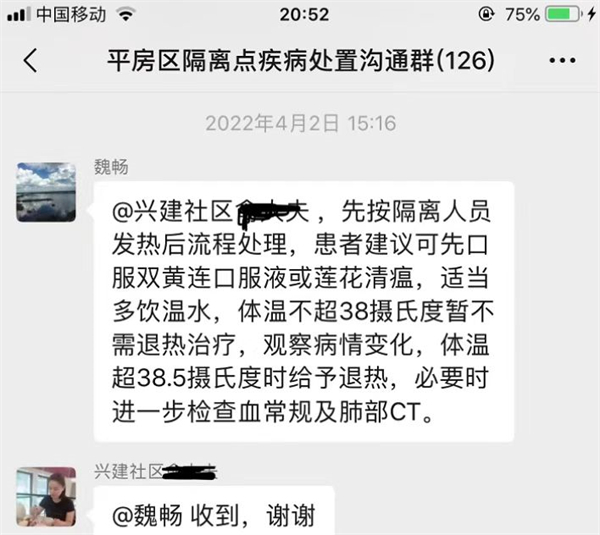The width and height of the screenshot is (600, 535).
Task: Open 兴建社区 sender's profile avatar
Action: pos(46,496)
